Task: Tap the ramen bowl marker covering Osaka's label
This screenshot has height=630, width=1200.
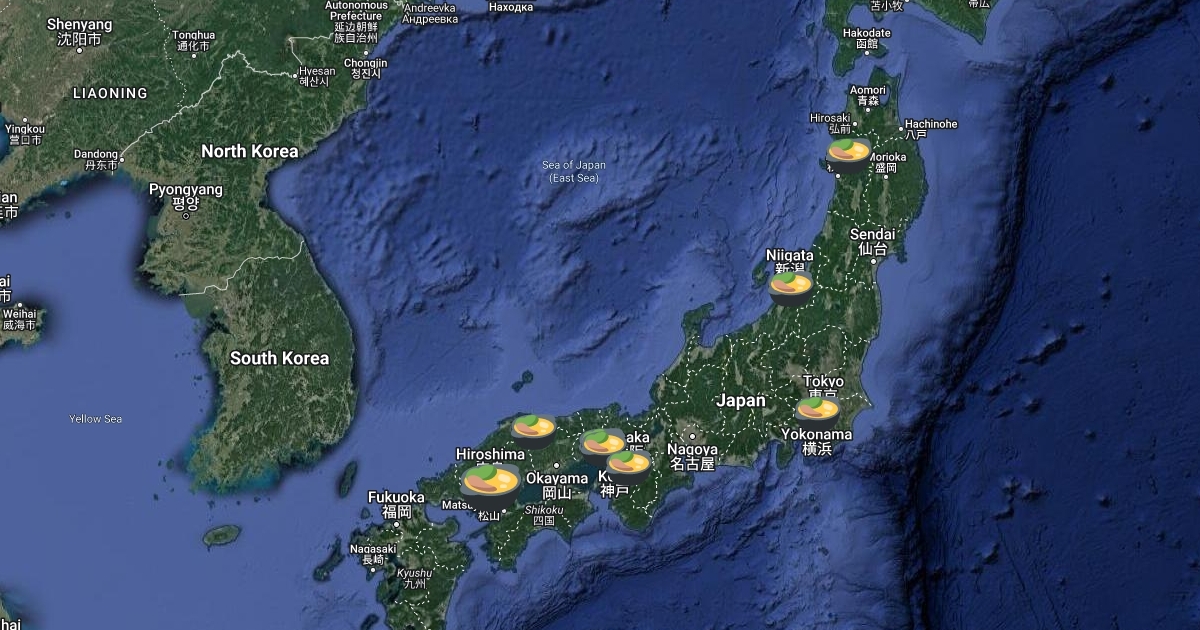Action: tap(602, 443)
